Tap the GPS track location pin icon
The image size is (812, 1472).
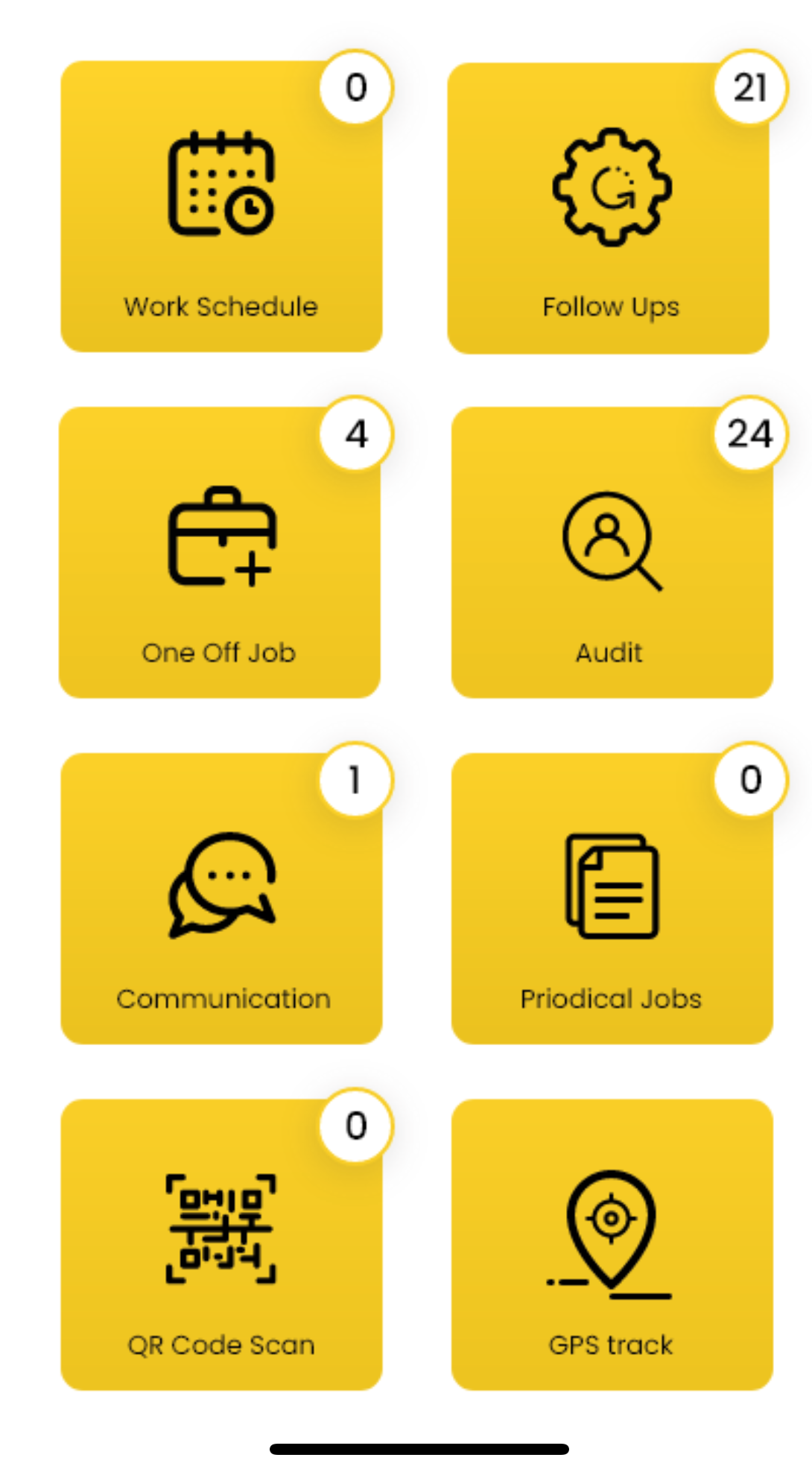tap(611, 1229)
